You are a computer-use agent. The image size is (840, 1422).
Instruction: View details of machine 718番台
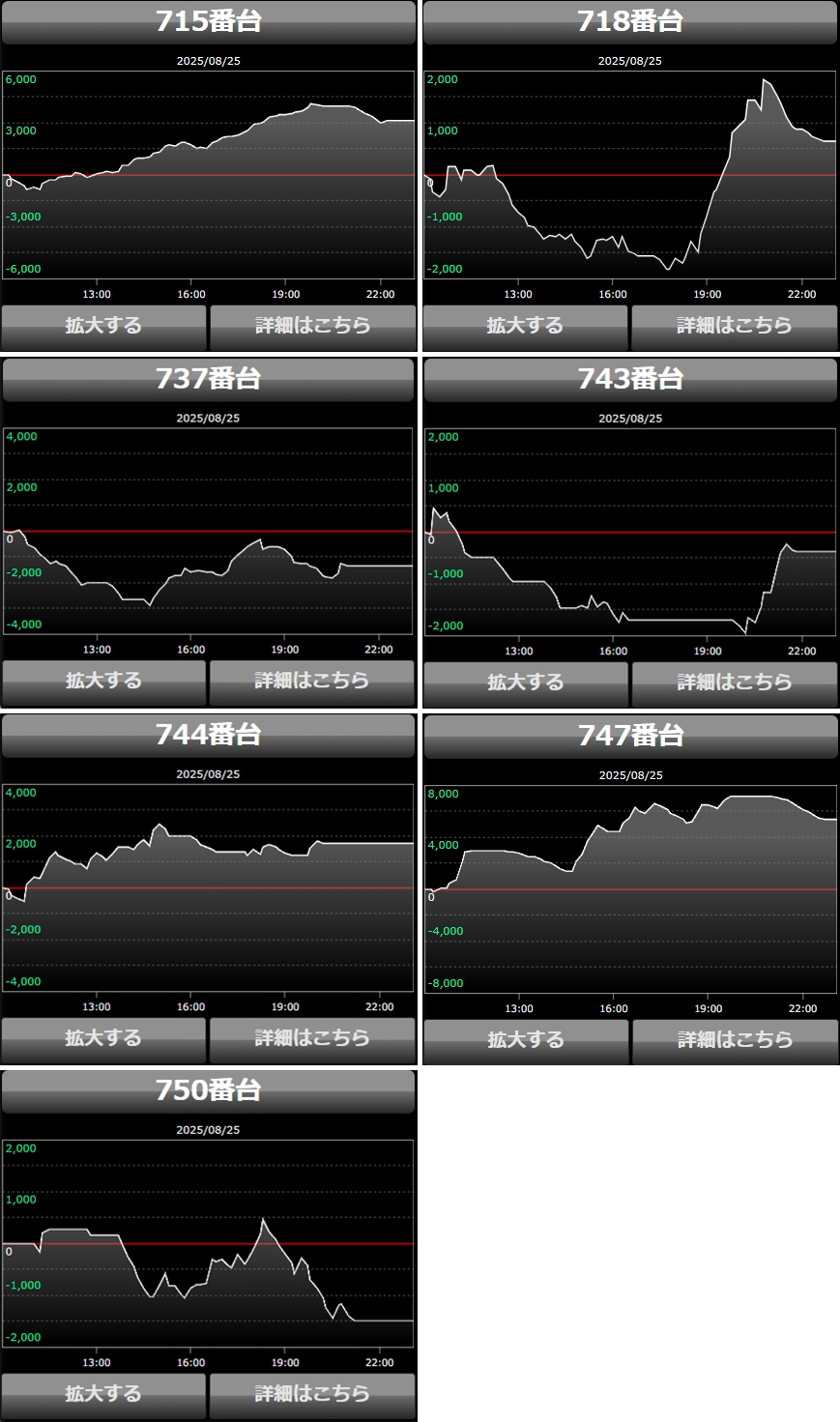point(735,327)
